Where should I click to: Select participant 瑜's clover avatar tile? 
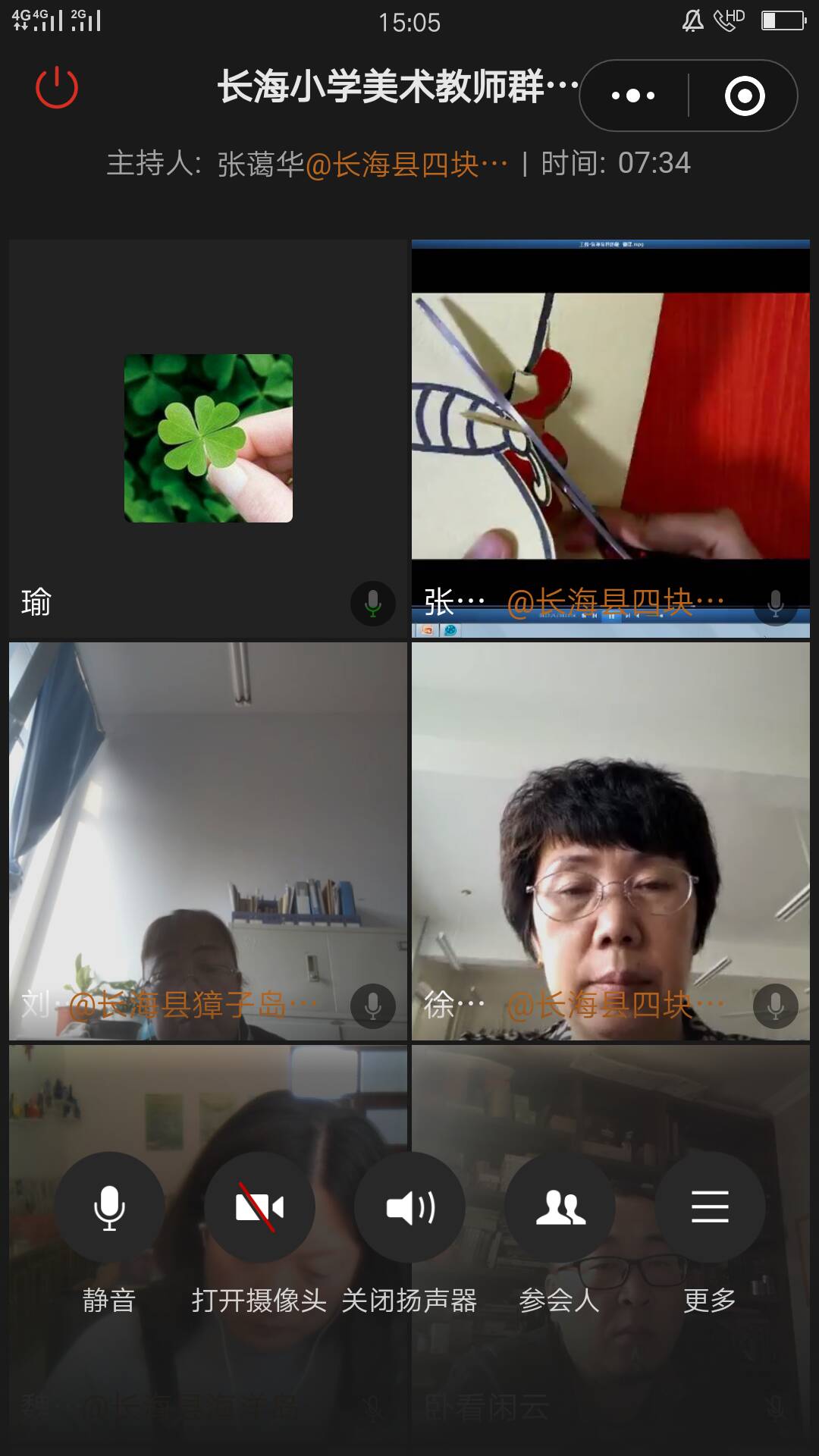[x=209, y=438]
